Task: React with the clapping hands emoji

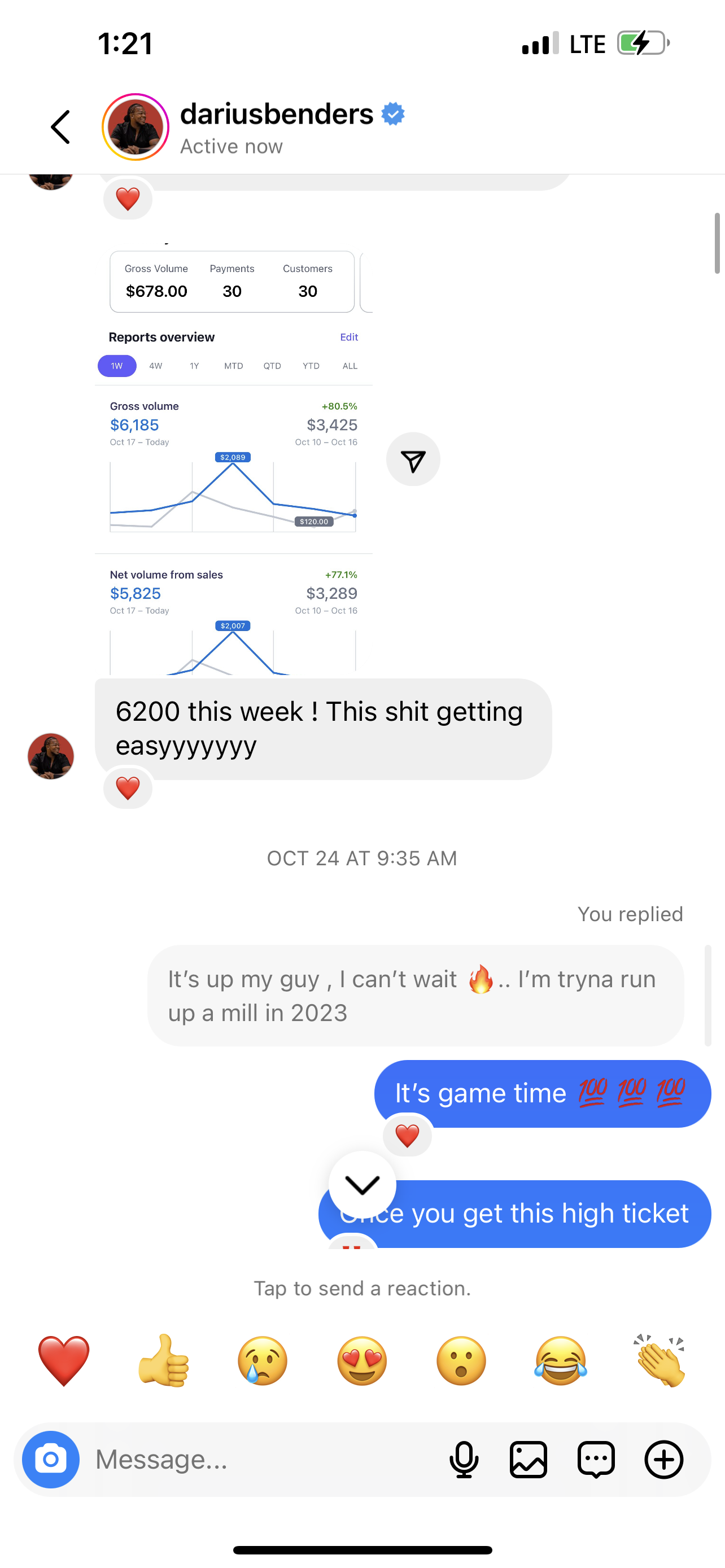Action: (x=661, y=1361)
